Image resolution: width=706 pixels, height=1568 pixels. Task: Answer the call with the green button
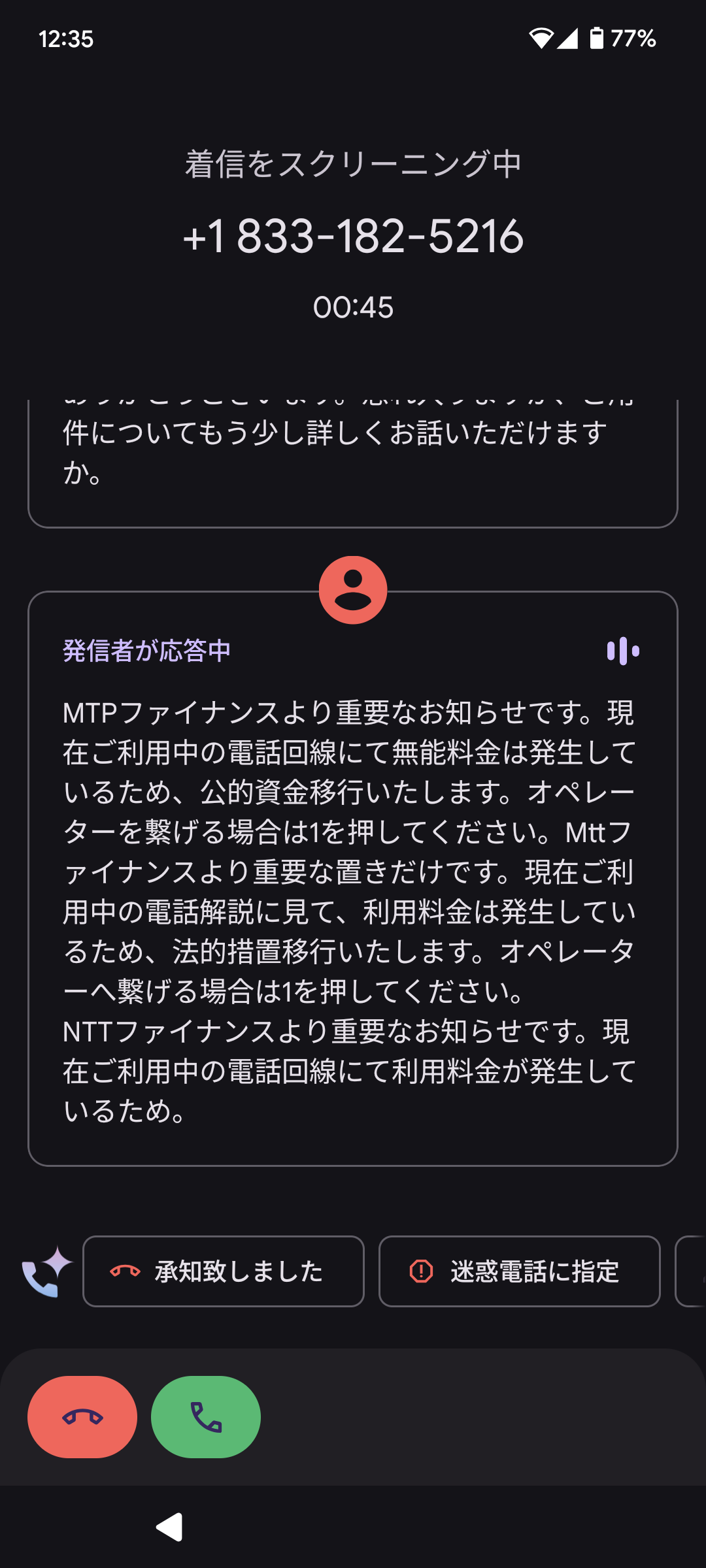point(206,1416)
